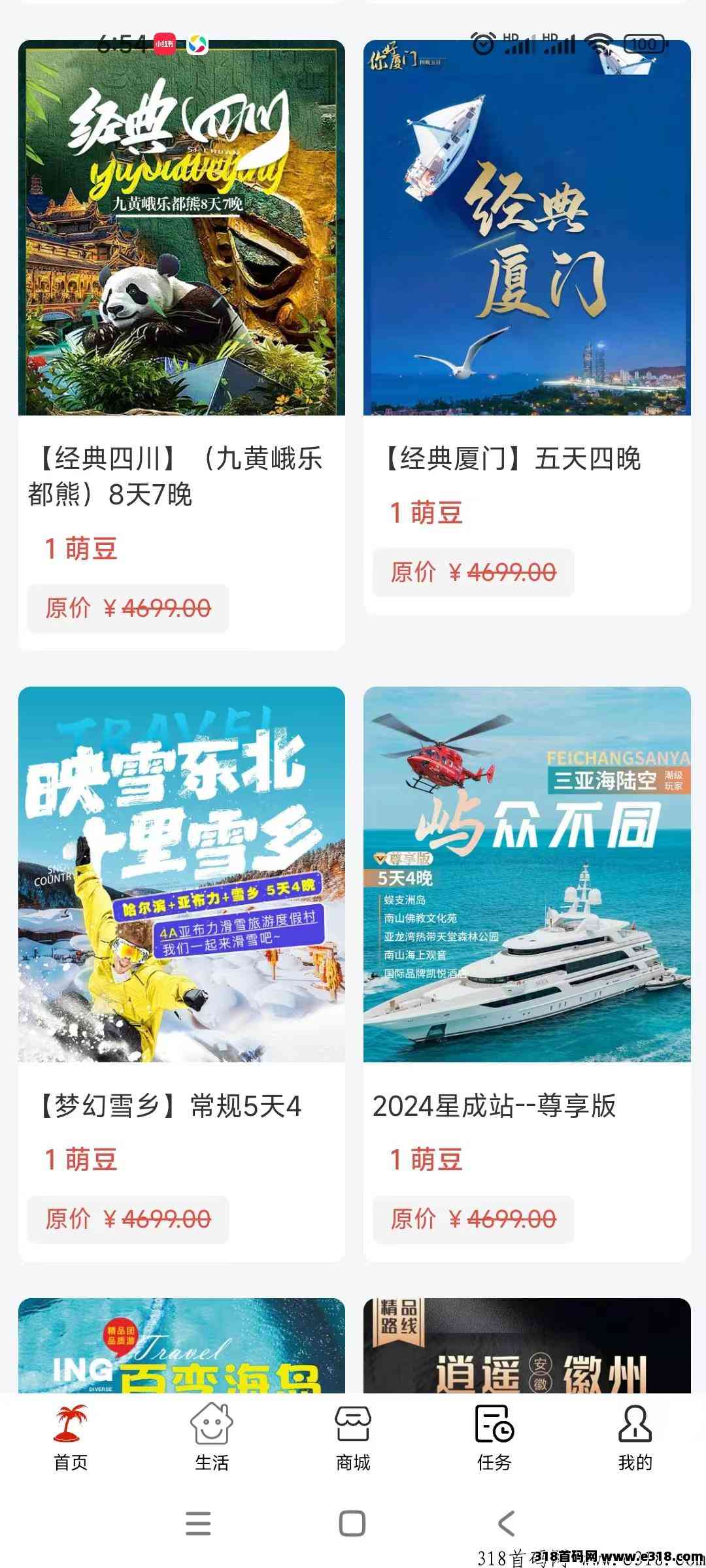Go to the 首页 tab
The height and width of the screenshot is (1568, 706).
(71, 1437)
